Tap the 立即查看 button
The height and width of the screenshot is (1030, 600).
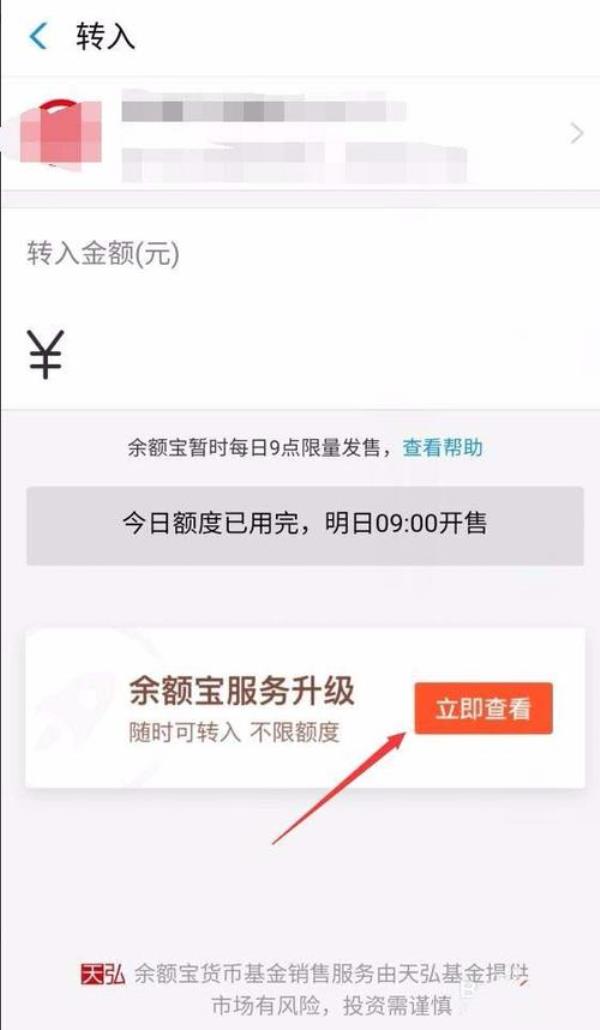point(483,710)
